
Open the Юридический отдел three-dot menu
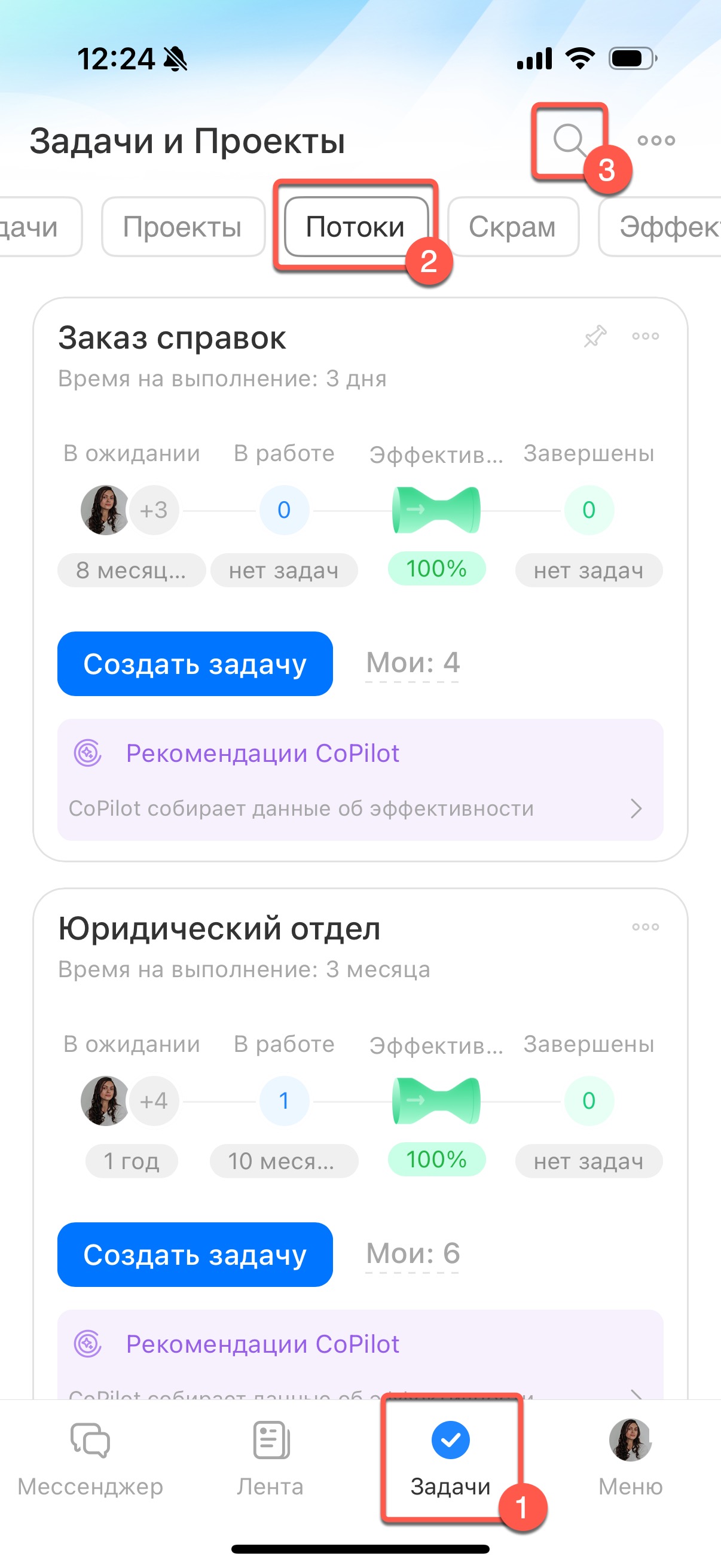pyautogui.click(x=645, y=927)
